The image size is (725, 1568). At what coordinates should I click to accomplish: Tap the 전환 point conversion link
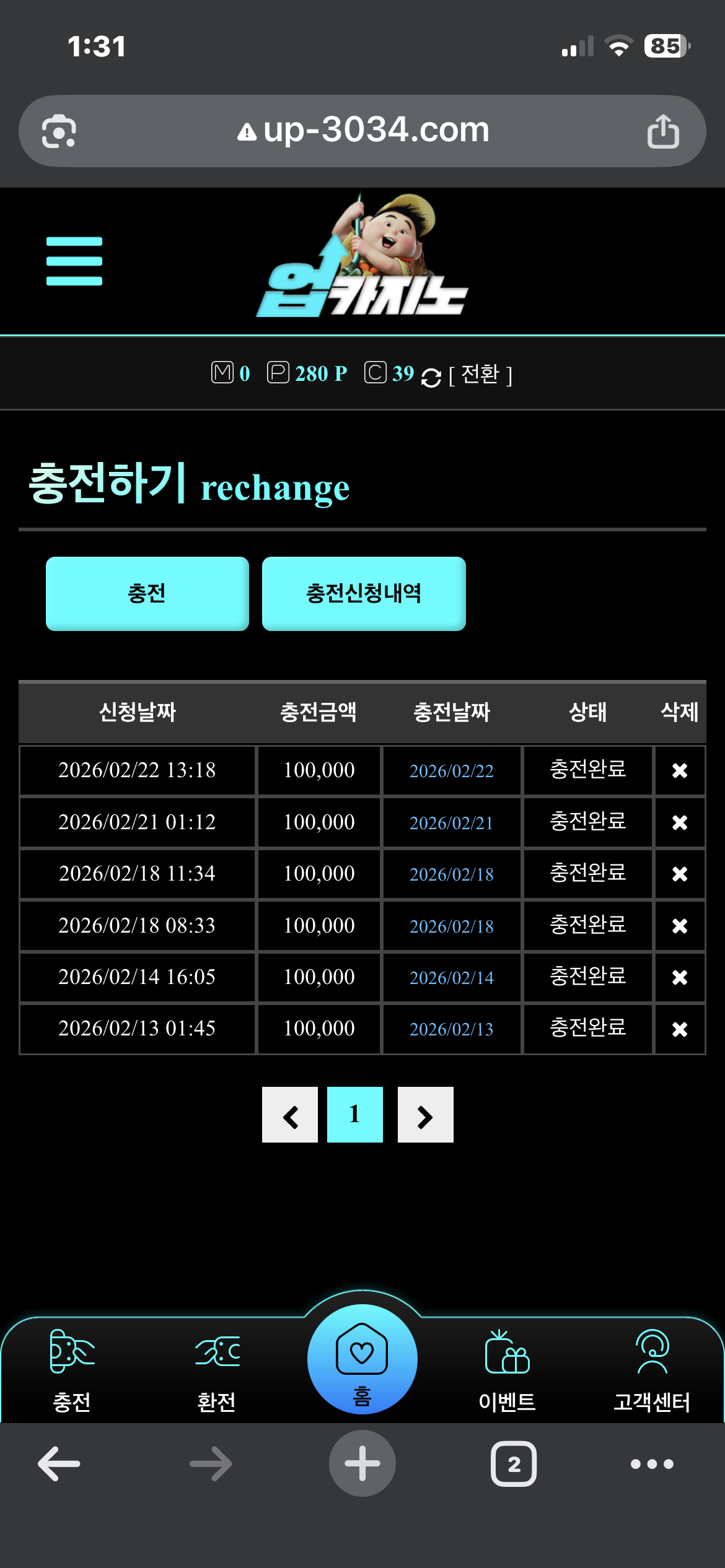click(480, 375)
